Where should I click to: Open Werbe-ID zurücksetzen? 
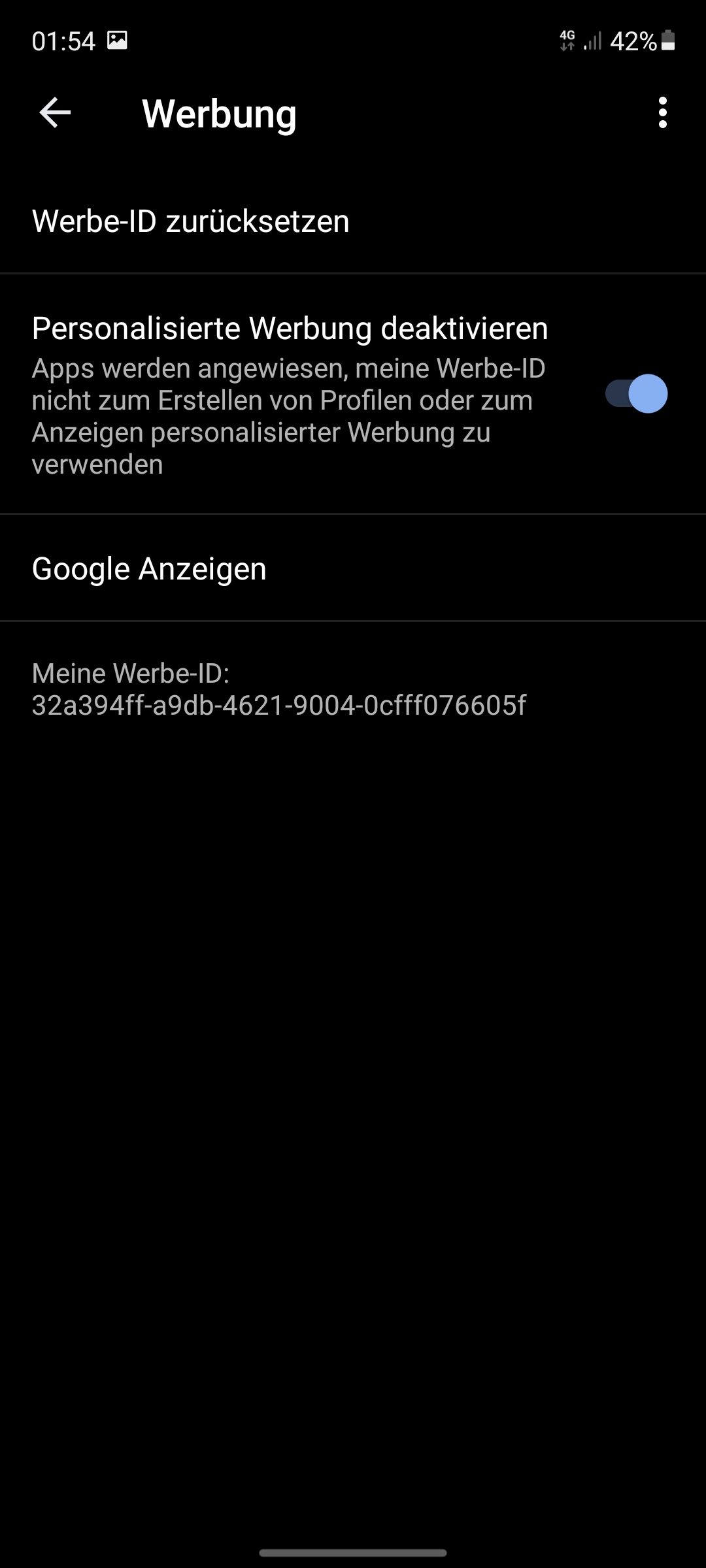click(x=191, y=221)
